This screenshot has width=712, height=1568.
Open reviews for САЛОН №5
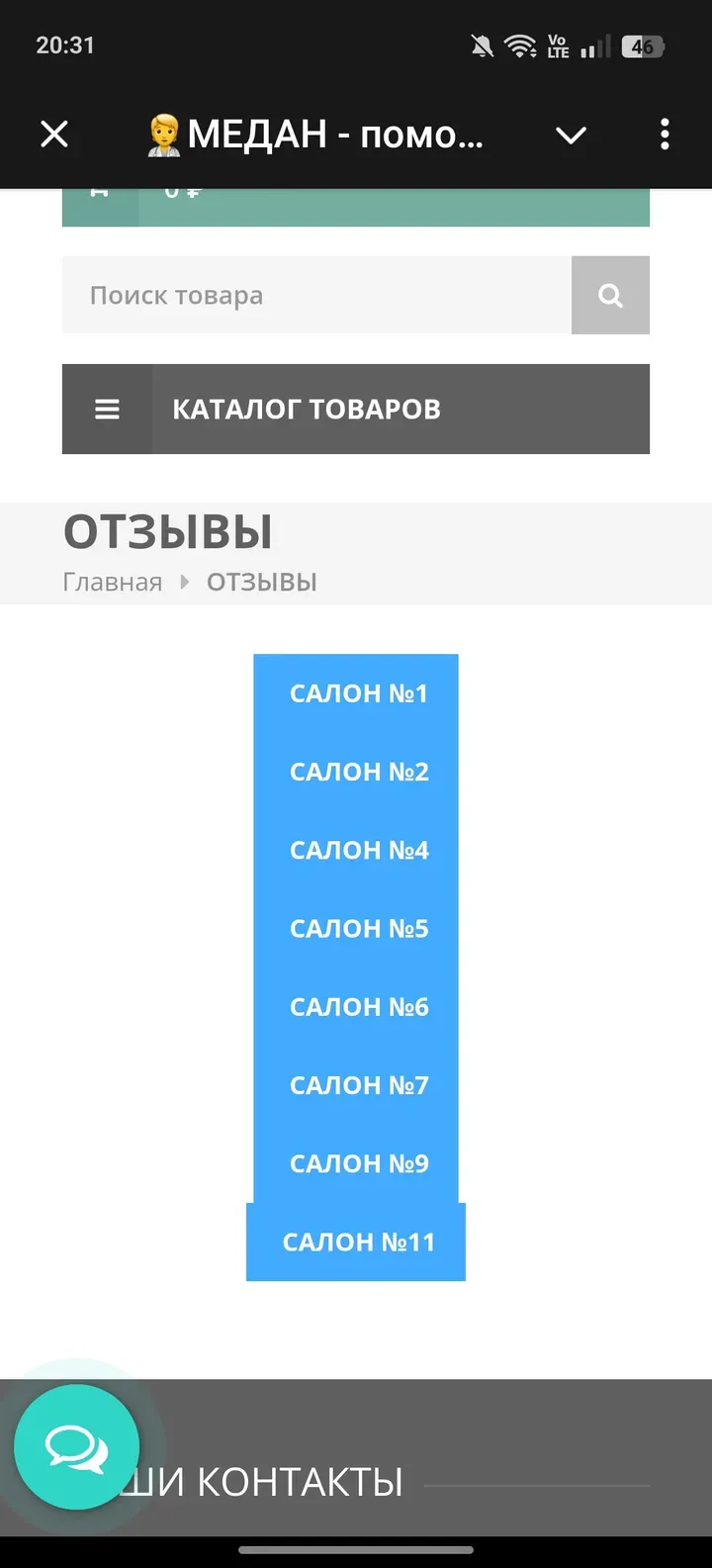[x=357, y=928]
